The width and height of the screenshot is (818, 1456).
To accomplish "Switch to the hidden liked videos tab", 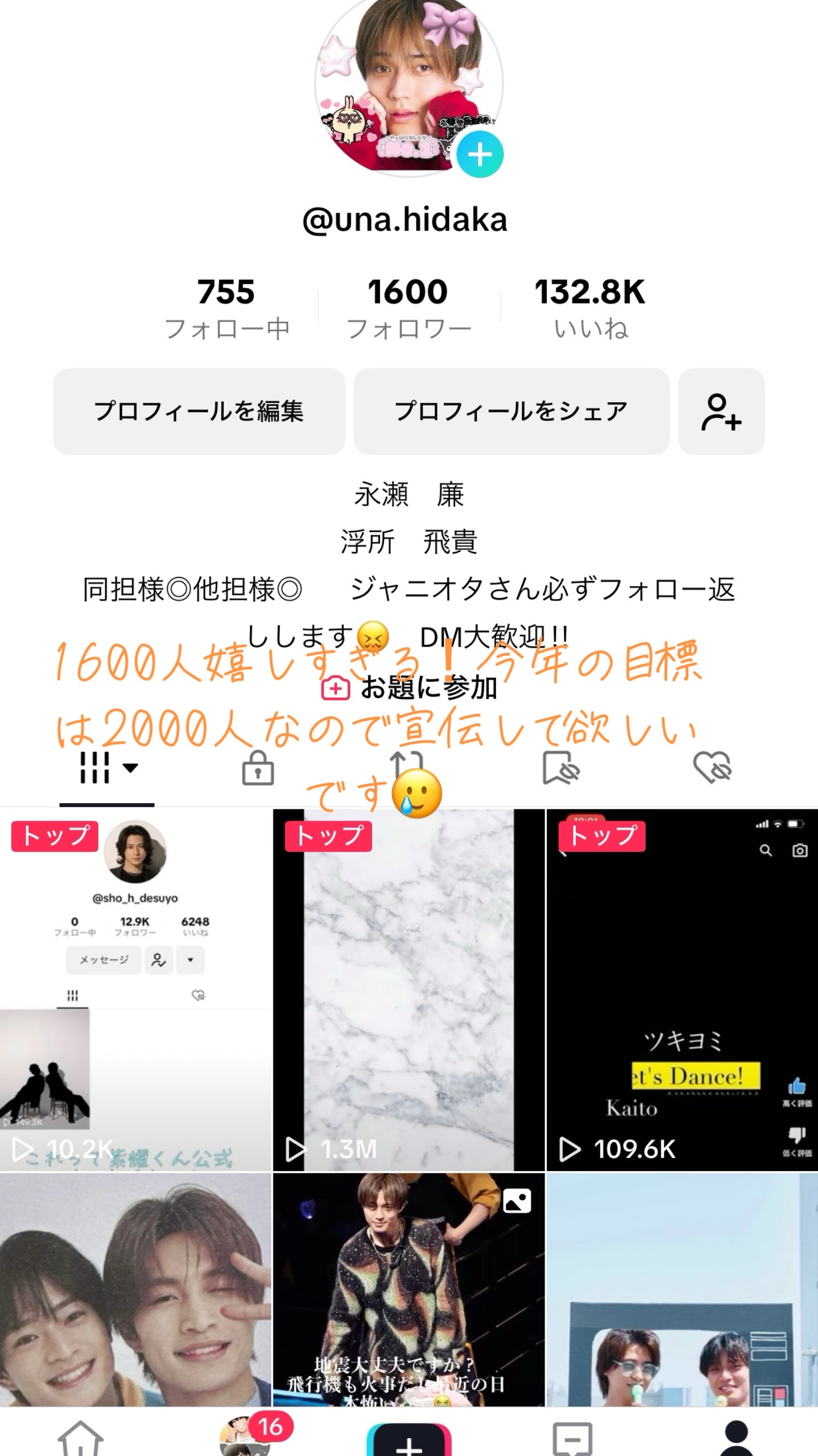I will pos(712,768).
